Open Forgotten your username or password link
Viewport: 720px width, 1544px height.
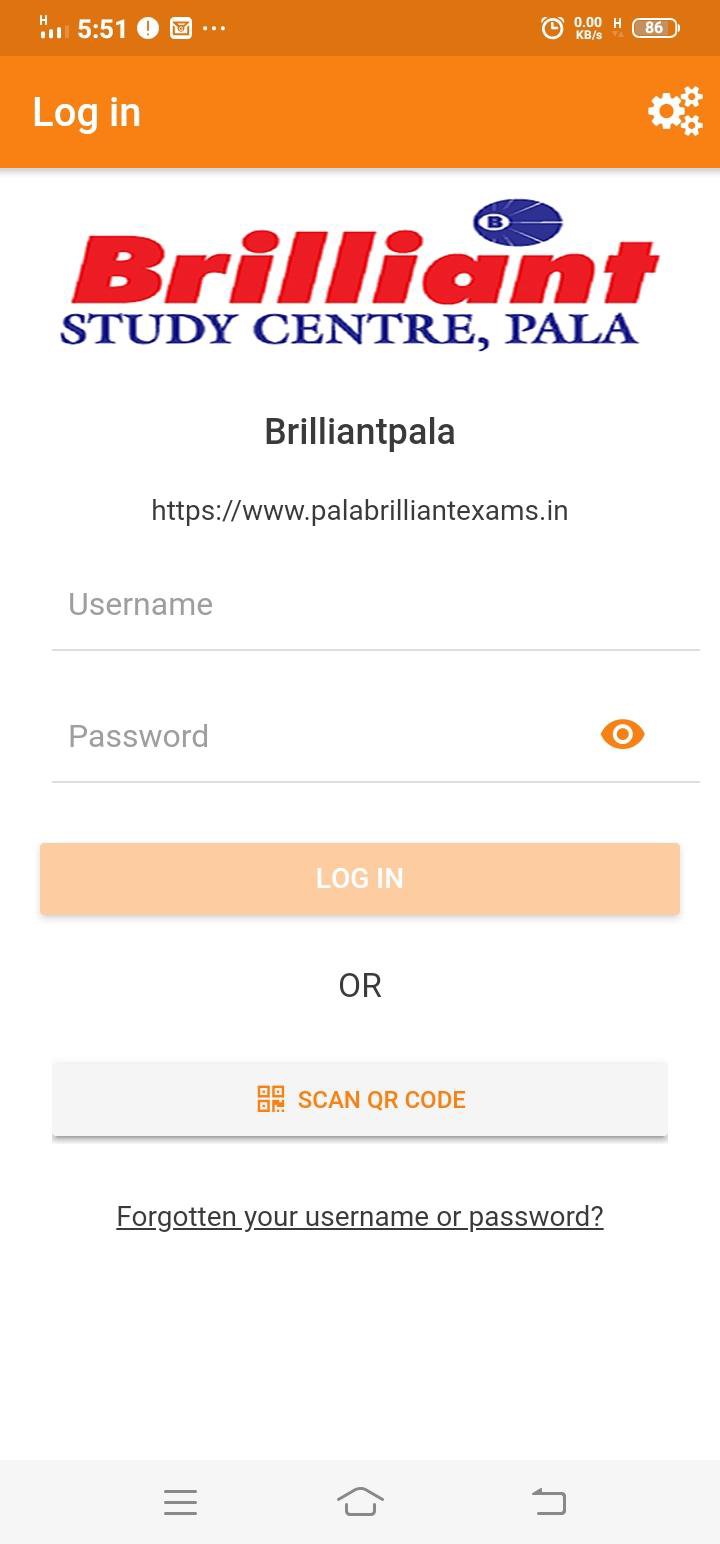360,1216
